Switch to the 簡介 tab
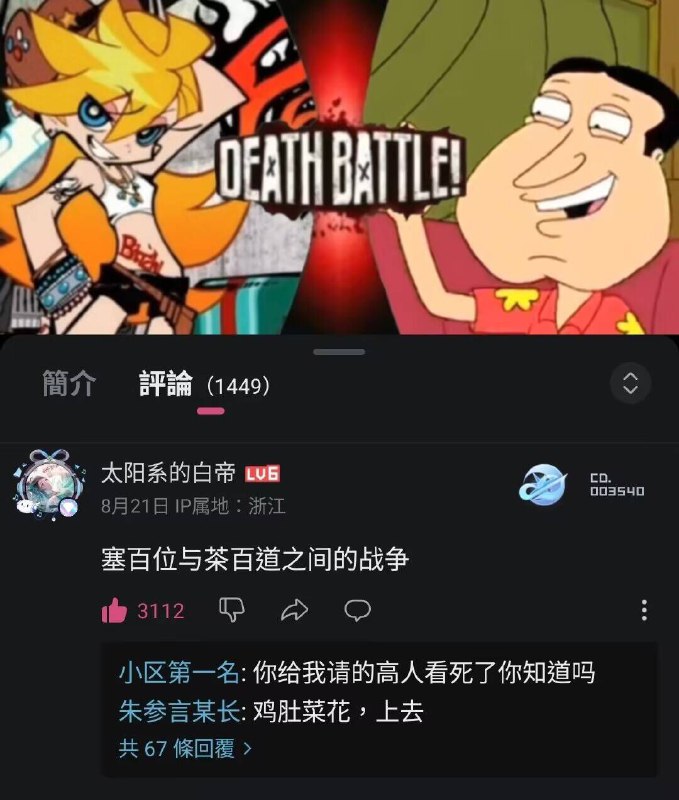This screenshot has height=800, width=679. [x=69, y=384]
